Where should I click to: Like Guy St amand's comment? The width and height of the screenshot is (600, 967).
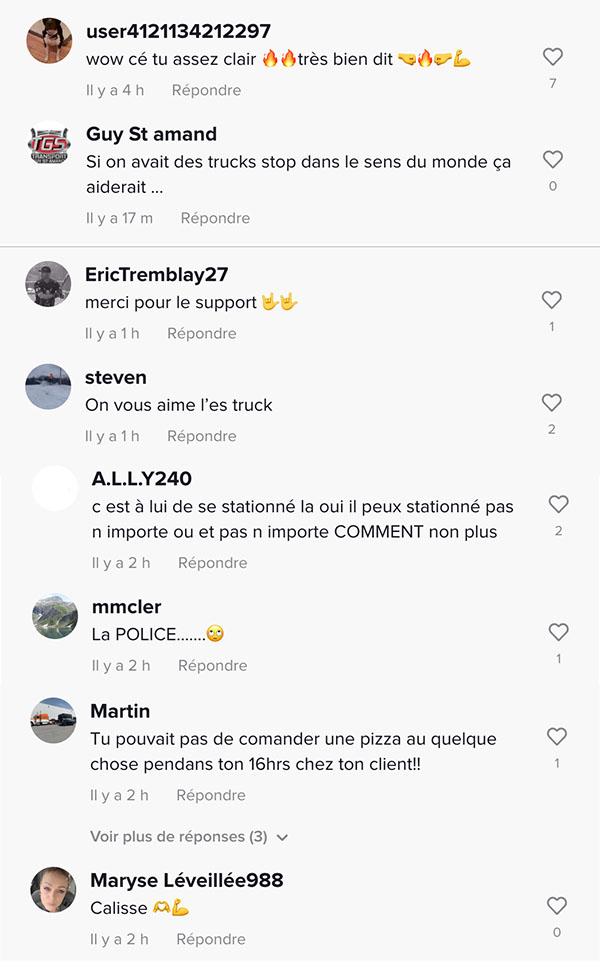pos(553,160)
